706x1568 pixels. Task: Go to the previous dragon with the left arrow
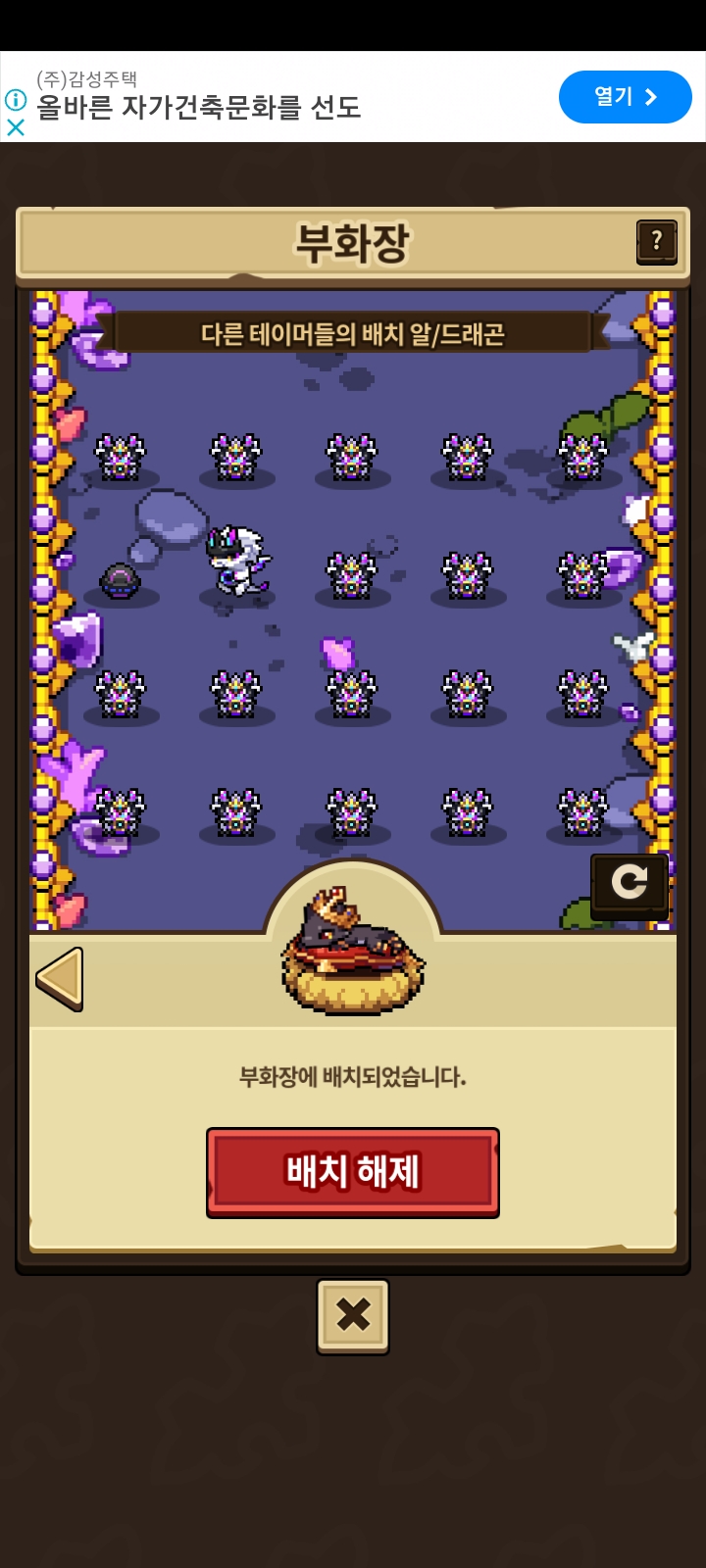59,977
